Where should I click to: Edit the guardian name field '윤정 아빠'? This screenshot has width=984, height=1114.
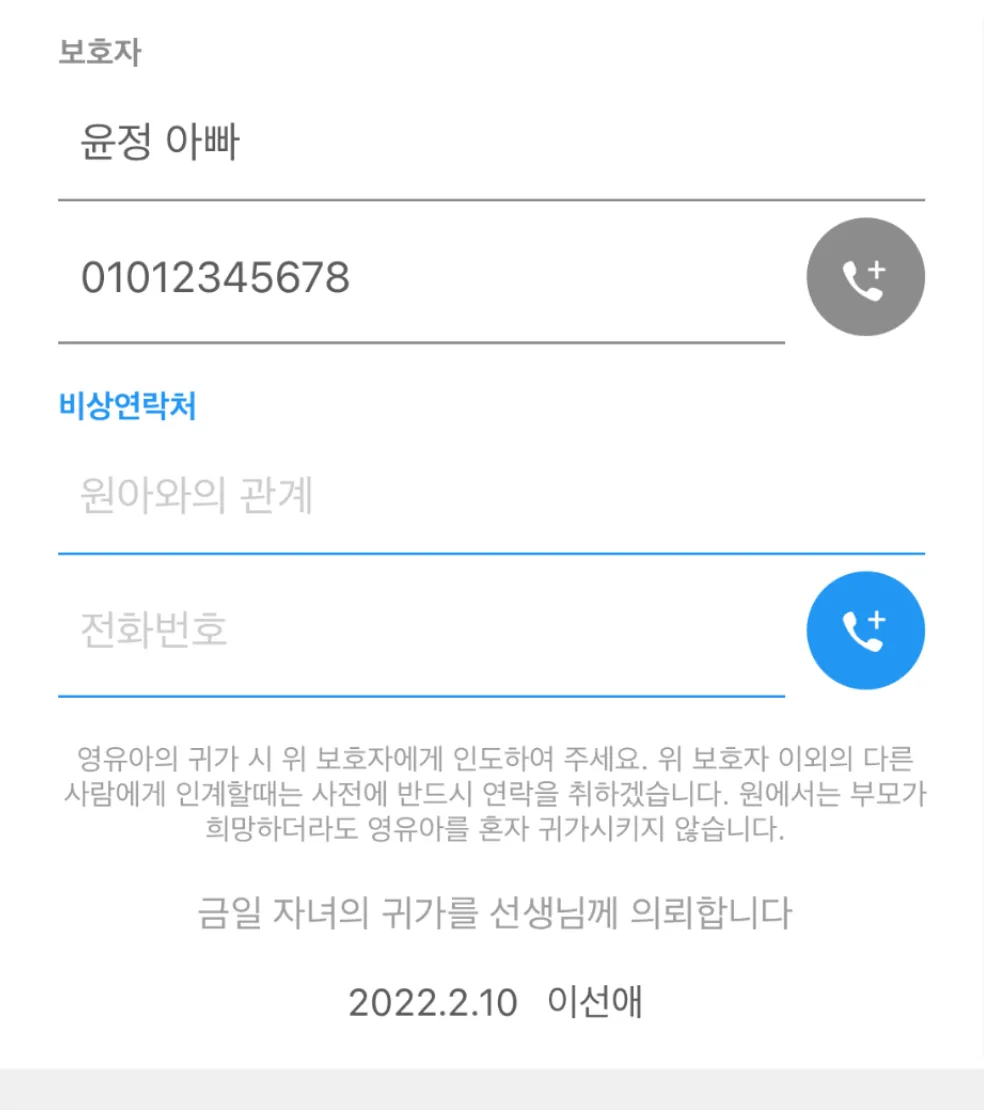tap(490, 144)
